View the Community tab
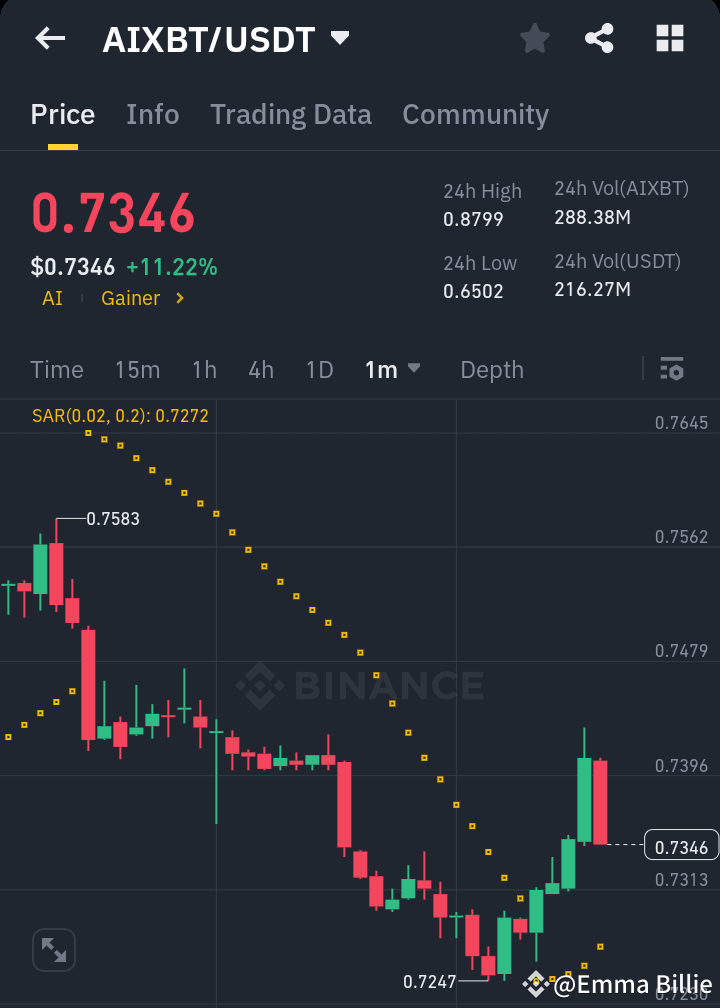 coord(475,114)
